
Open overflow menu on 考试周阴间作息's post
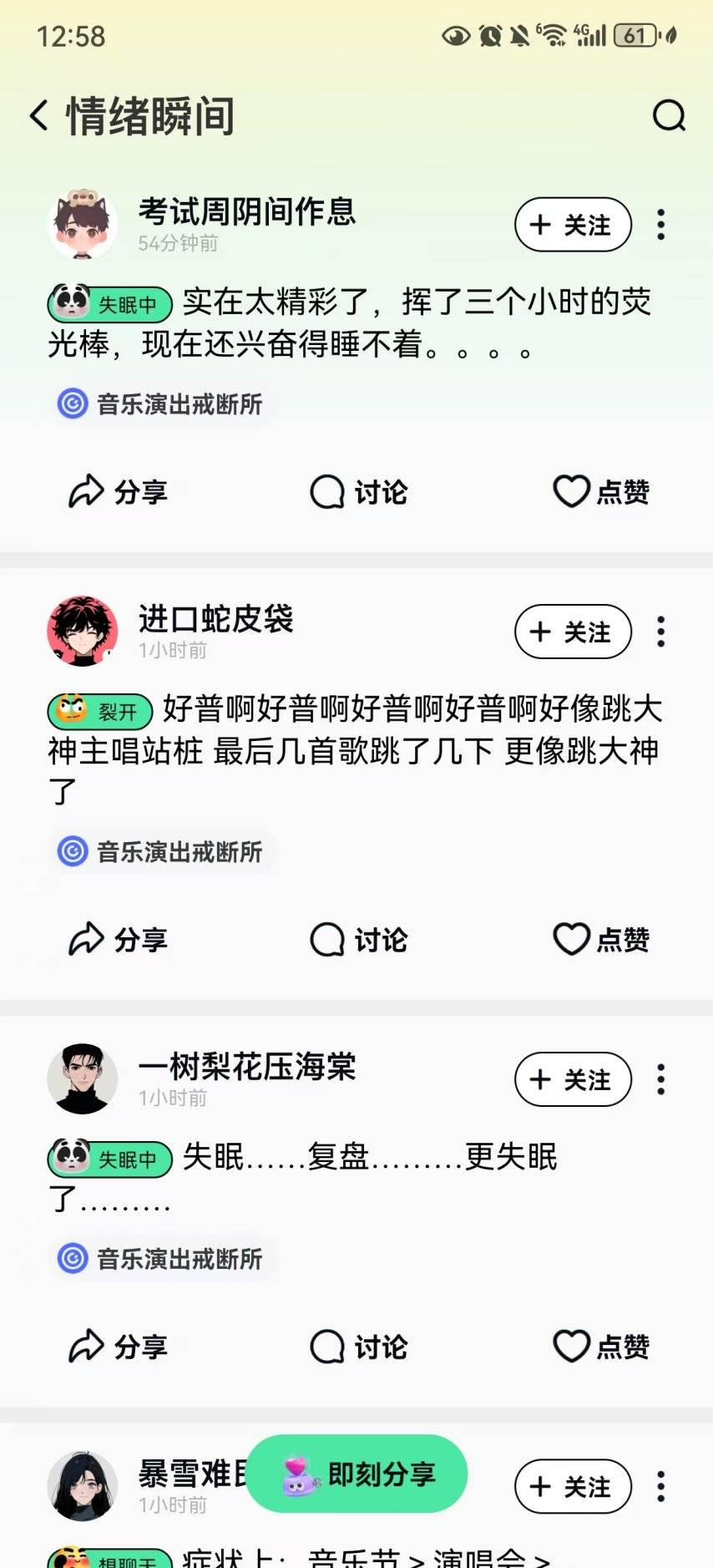click(660, 225)
